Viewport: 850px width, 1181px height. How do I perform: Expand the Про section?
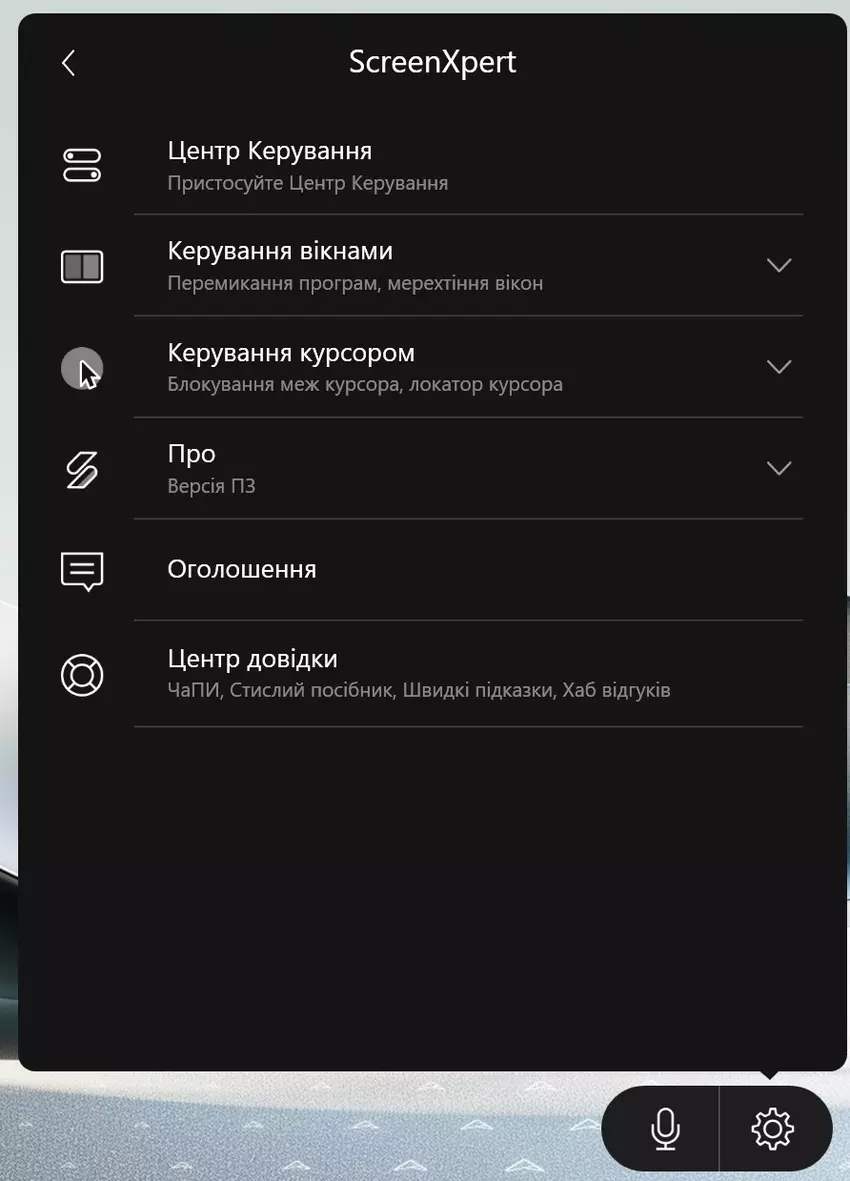[778, 468]
